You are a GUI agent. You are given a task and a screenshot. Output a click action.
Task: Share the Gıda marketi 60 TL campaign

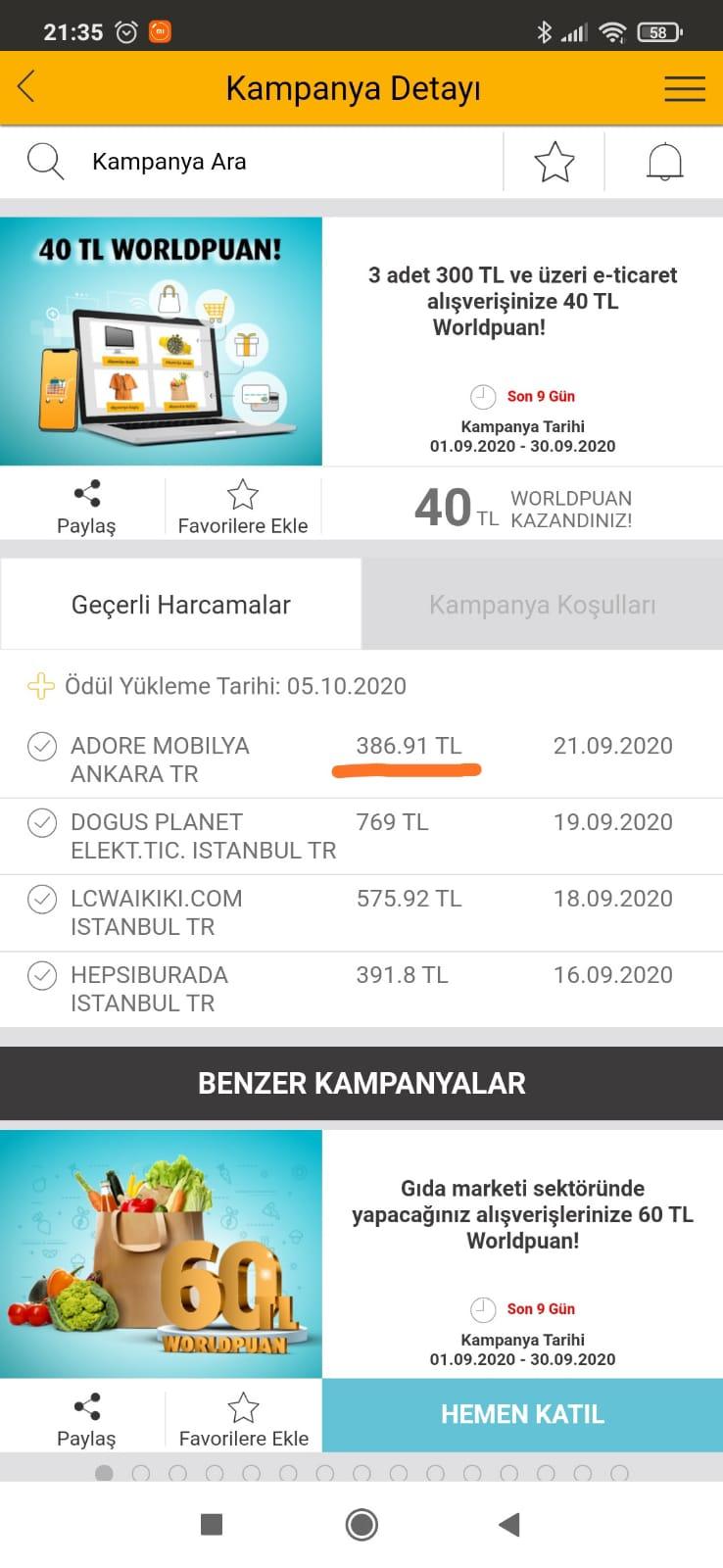pos(86,1421)
